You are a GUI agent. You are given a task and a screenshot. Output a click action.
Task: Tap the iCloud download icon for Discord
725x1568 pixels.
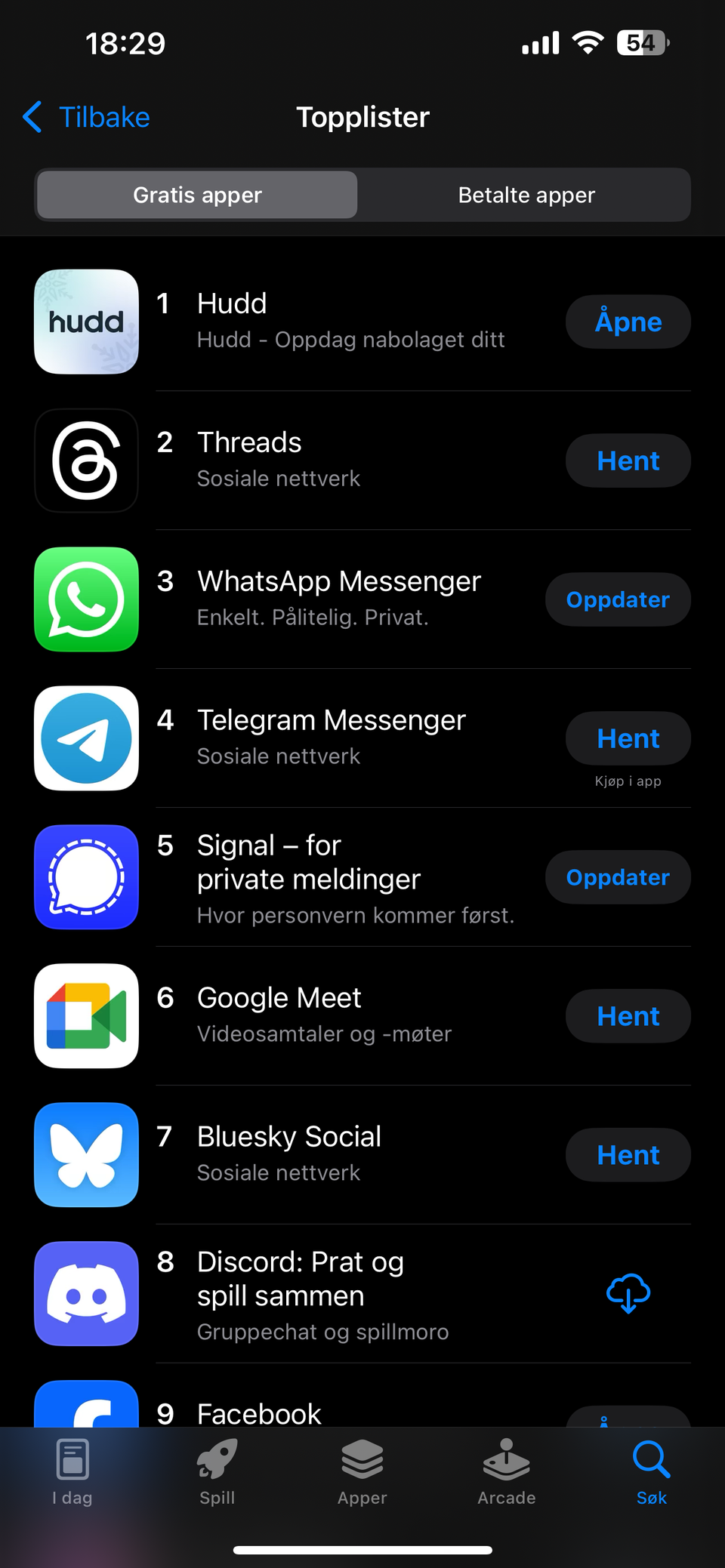tap(628, 1294)
